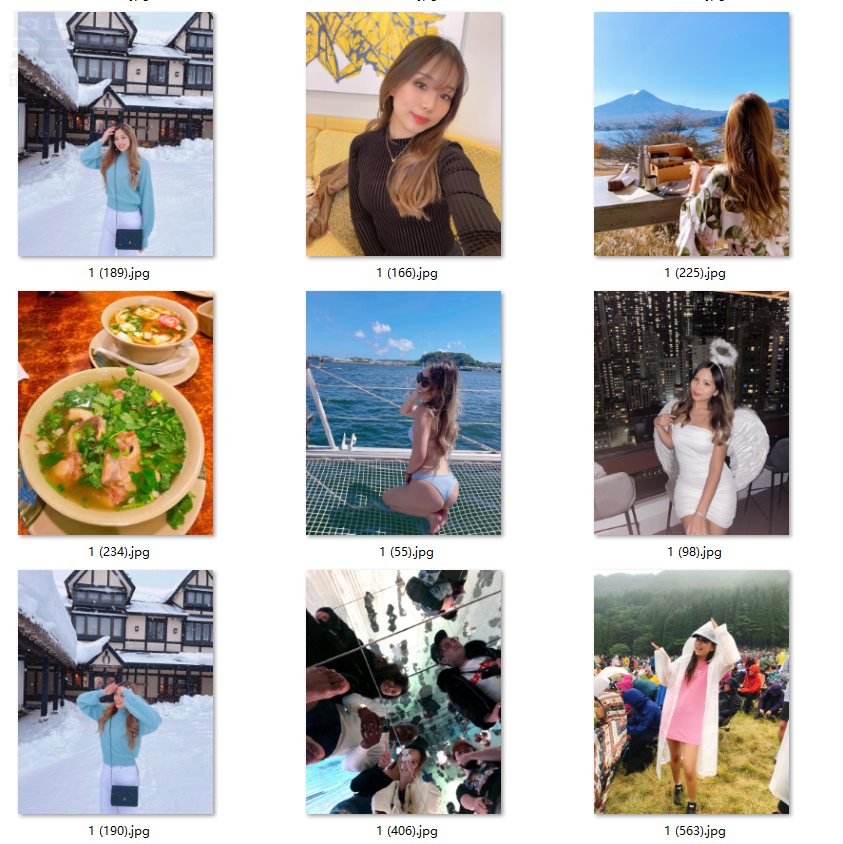The height and width of the screenshot is (844, 843).
Task: Open 1 (98).jpg angel costume photo
Action: tap(691, 413)
